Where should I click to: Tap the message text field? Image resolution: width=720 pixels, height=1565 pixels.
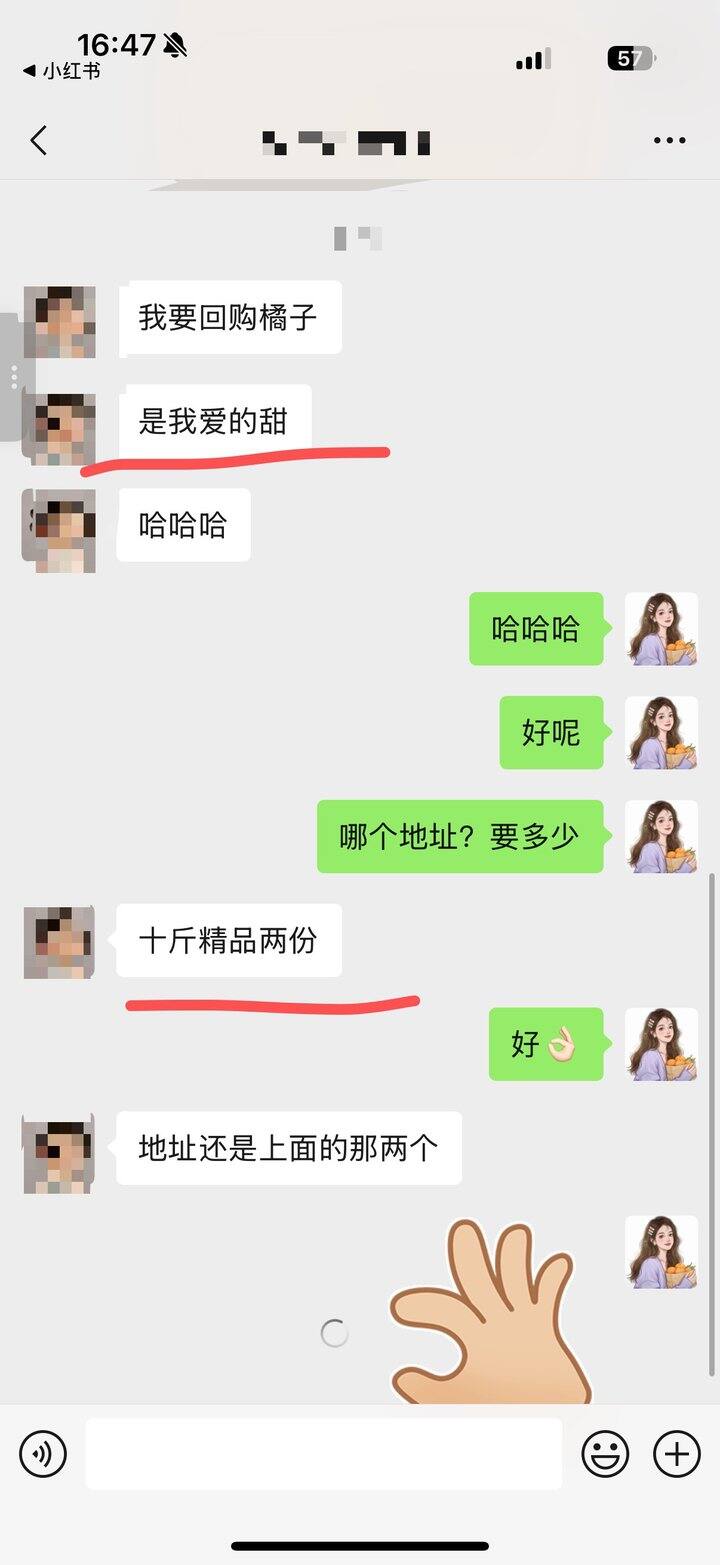(323, 1453)
